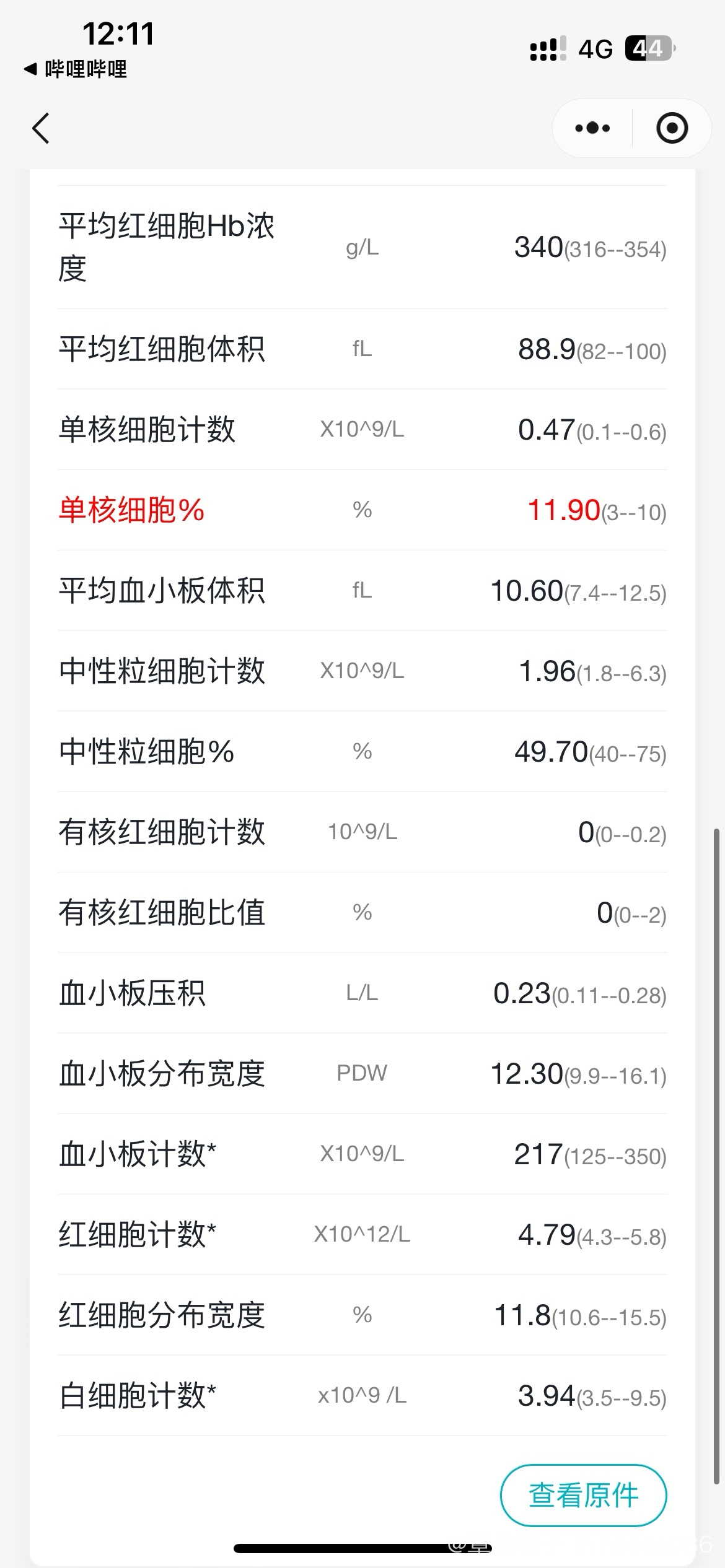Open the mini program more options menu
Image resolution: width=725 pixels, height=1568 pixels.
(x=592, y=128)
